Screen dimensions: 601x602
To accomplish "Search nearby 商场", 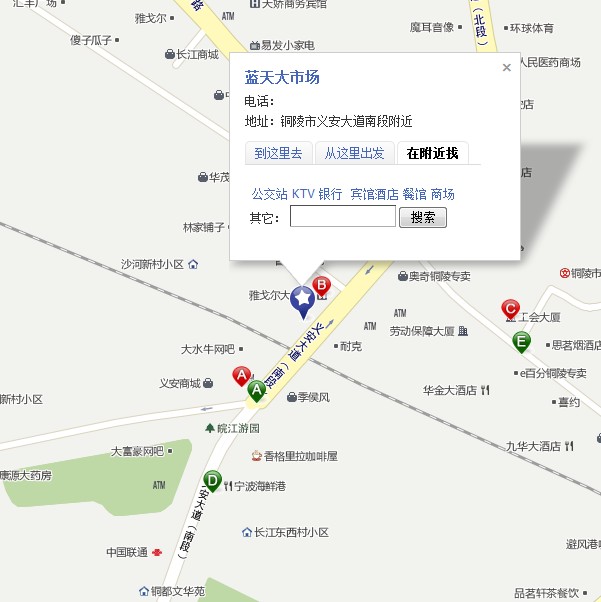I will tap(442, 194).
